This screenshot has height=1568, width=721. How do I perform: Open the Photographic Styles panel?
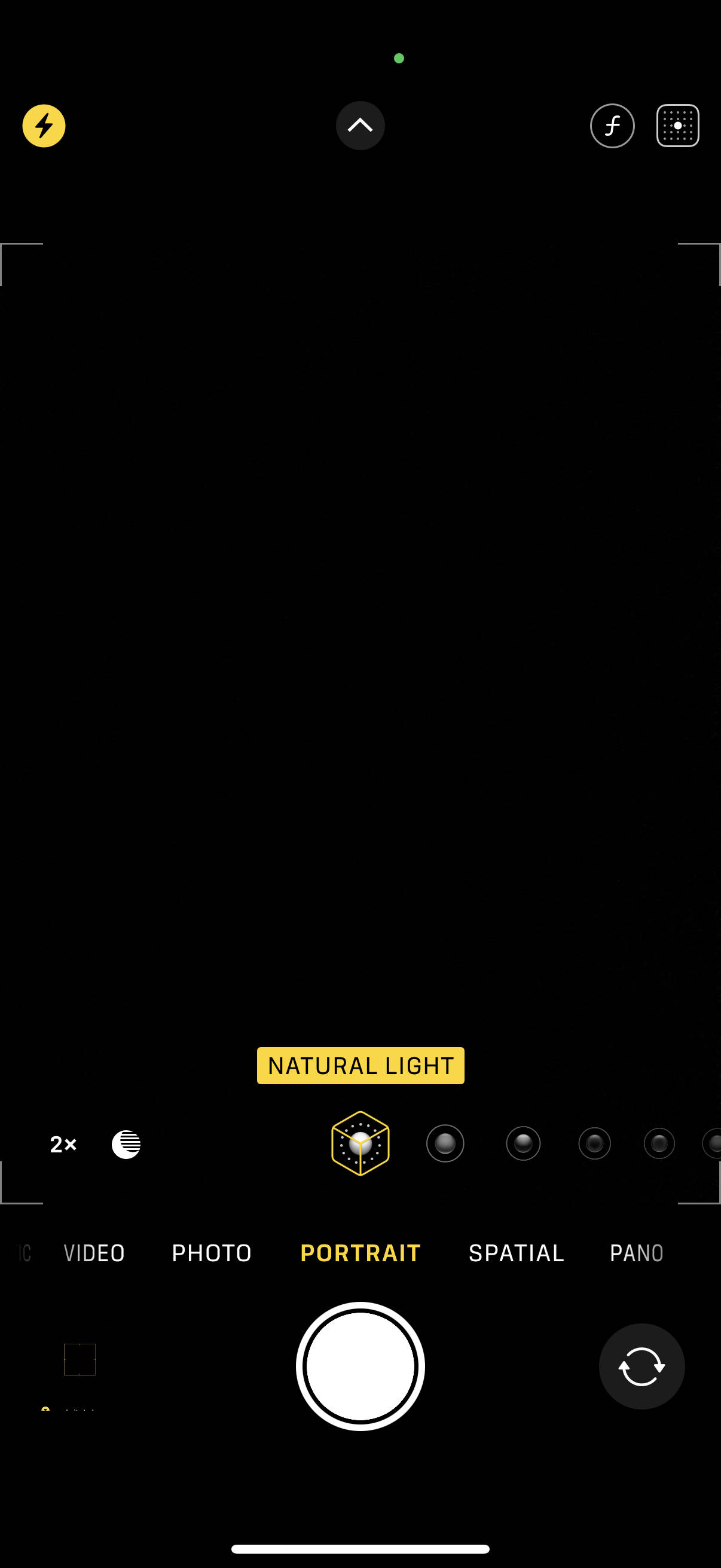coord(677,126)
